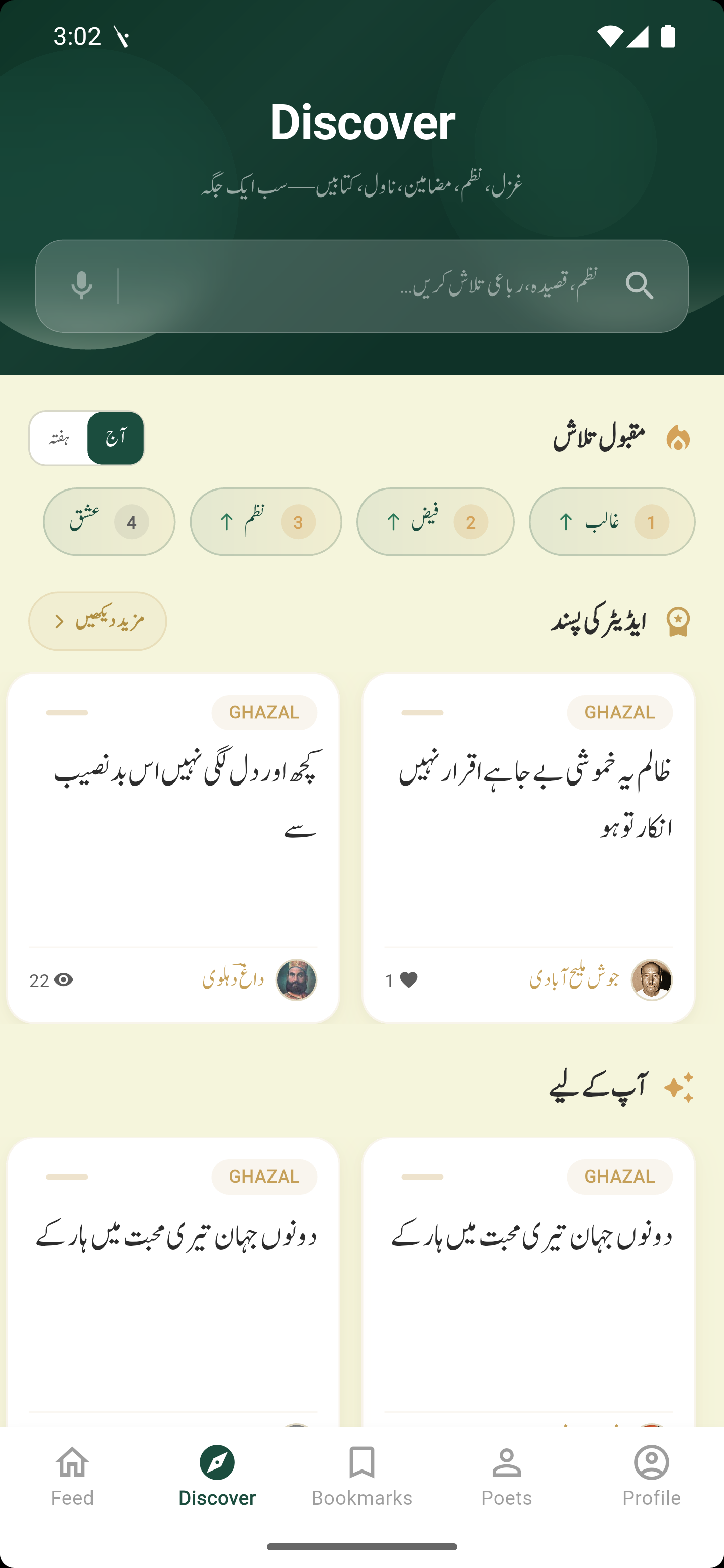Open the Poets tab
Image resolution: width=724 pixels, height=1568 pixels.
[x=507, y=1476]
